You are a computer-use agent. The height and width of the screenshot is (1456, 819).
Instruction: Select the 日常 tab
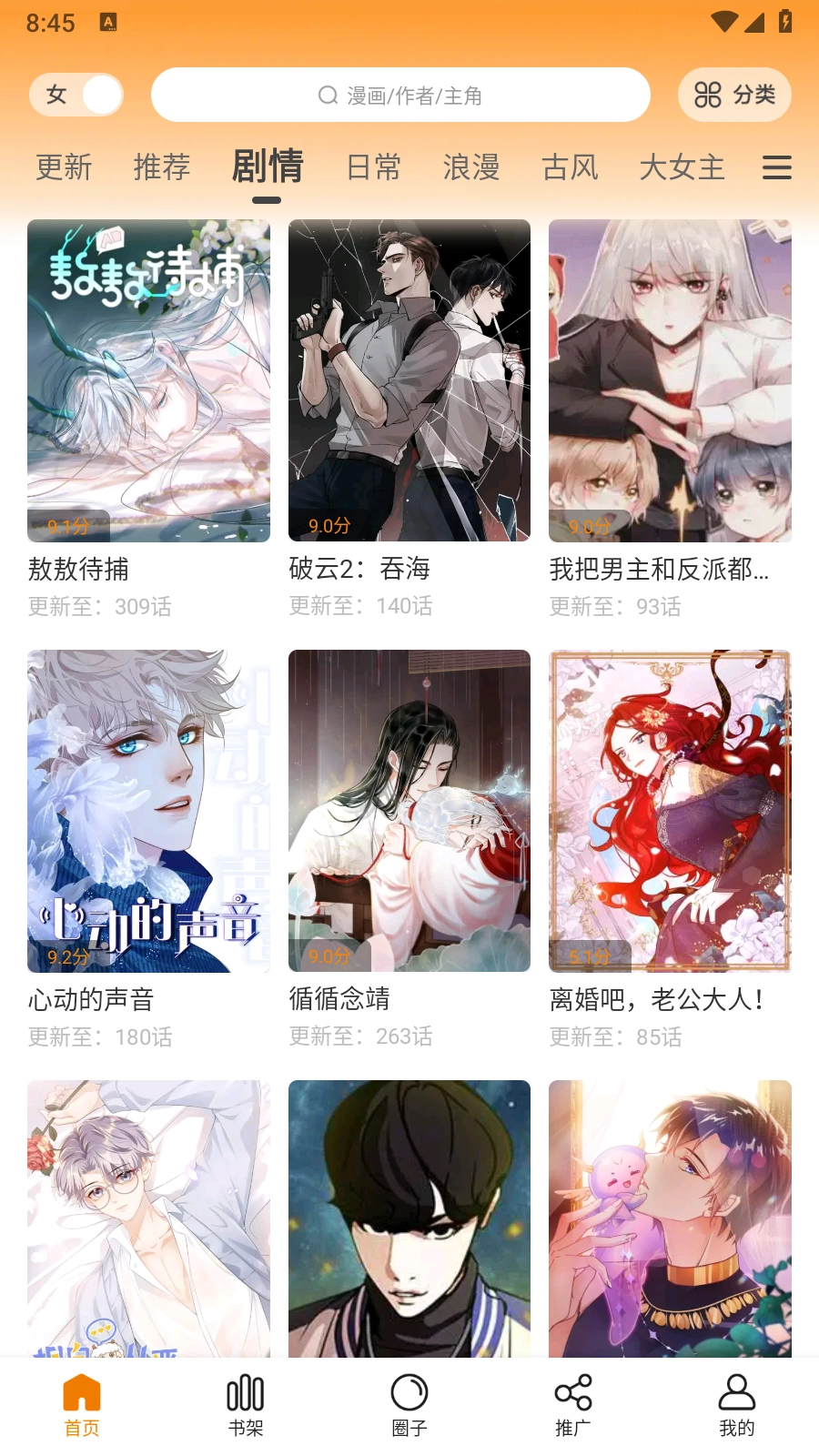pyautogui.click(x=373, y=167)
